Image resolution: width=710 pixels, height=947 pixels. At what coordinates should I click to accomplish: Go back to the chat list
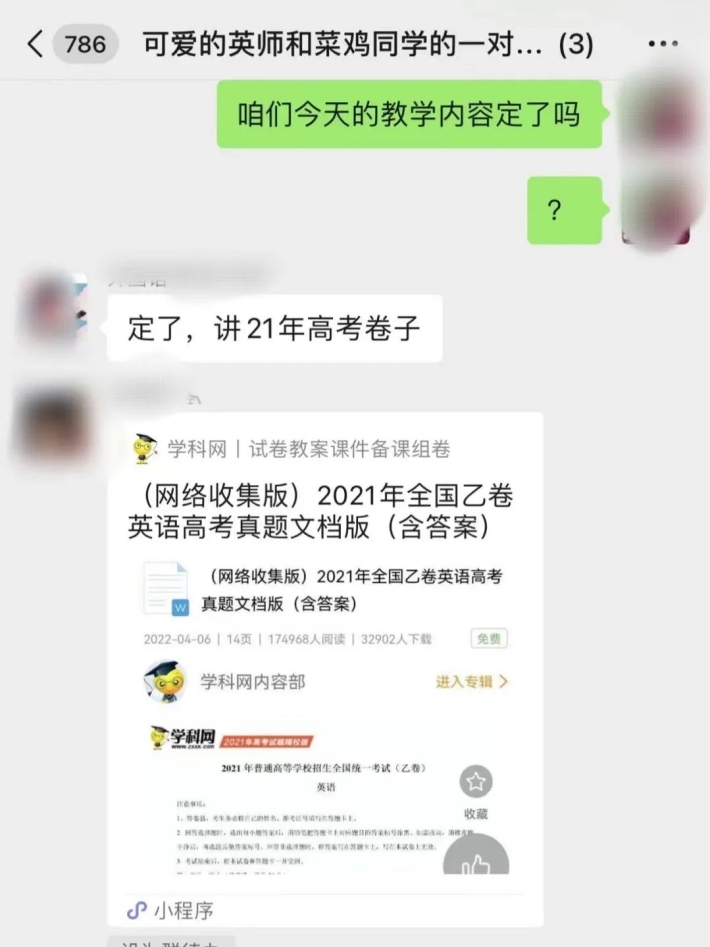coord(36,44)
